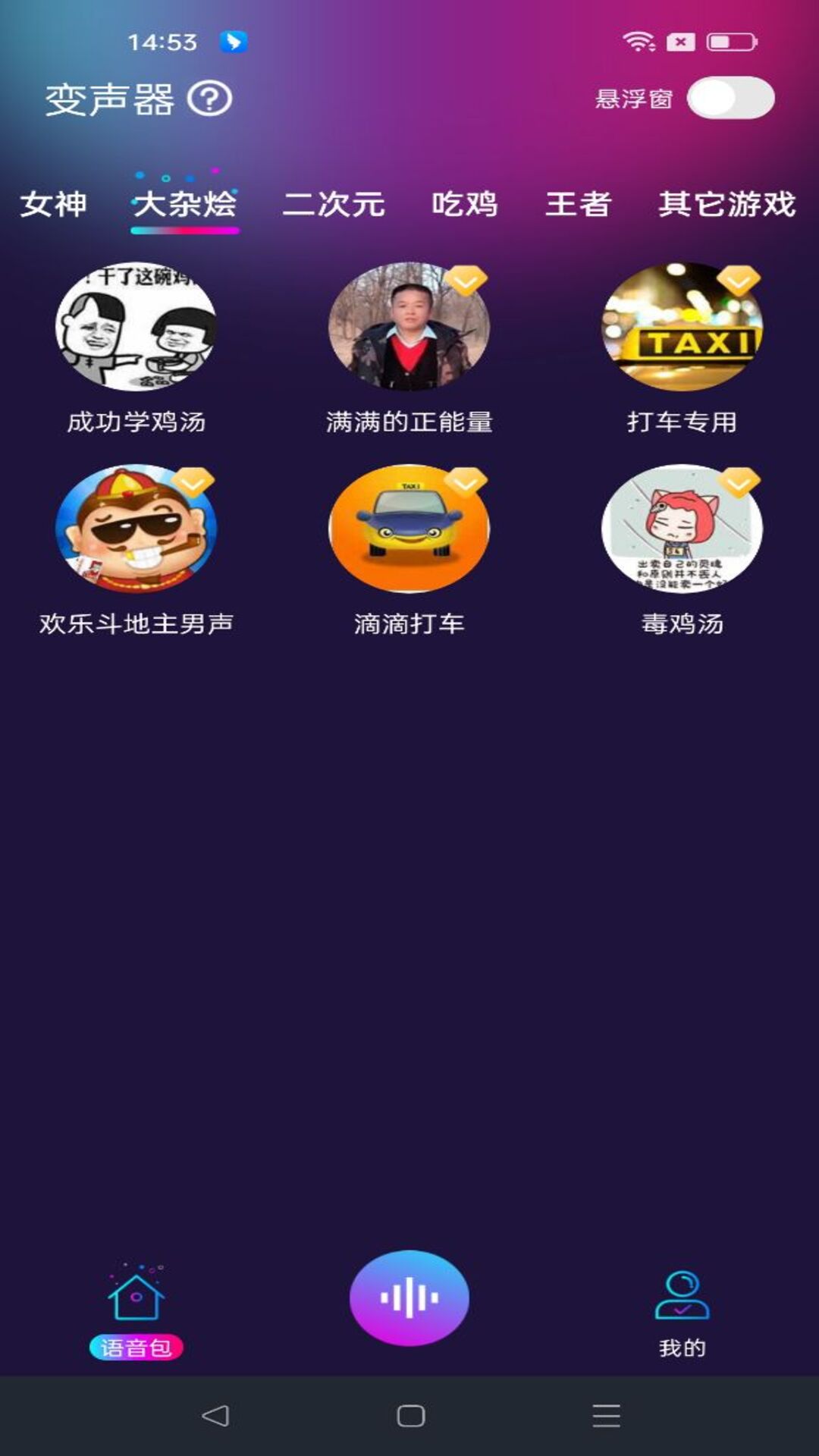Tap the center voice waveform button

click(x=409, y=1298)
